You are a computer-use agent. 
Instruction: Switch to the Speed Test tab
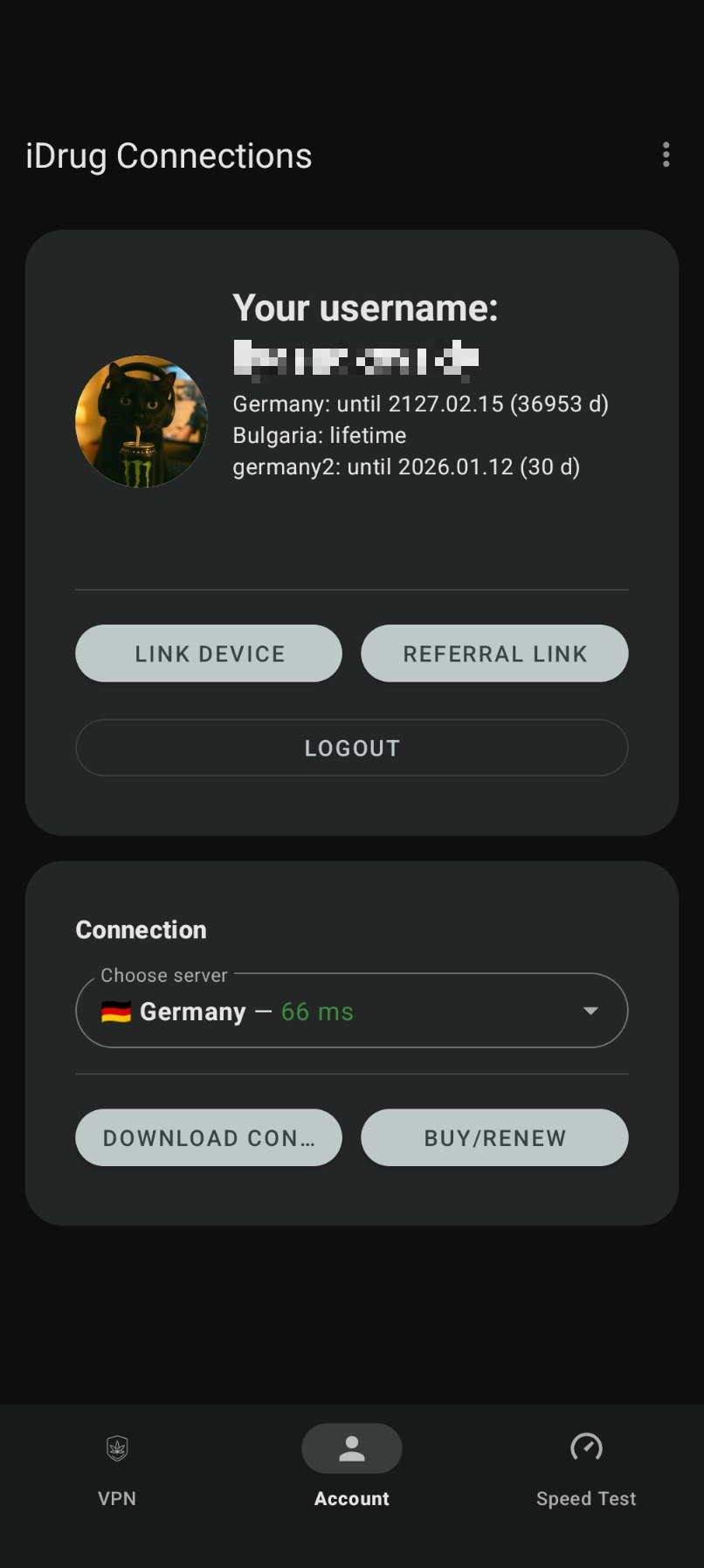586,1469
